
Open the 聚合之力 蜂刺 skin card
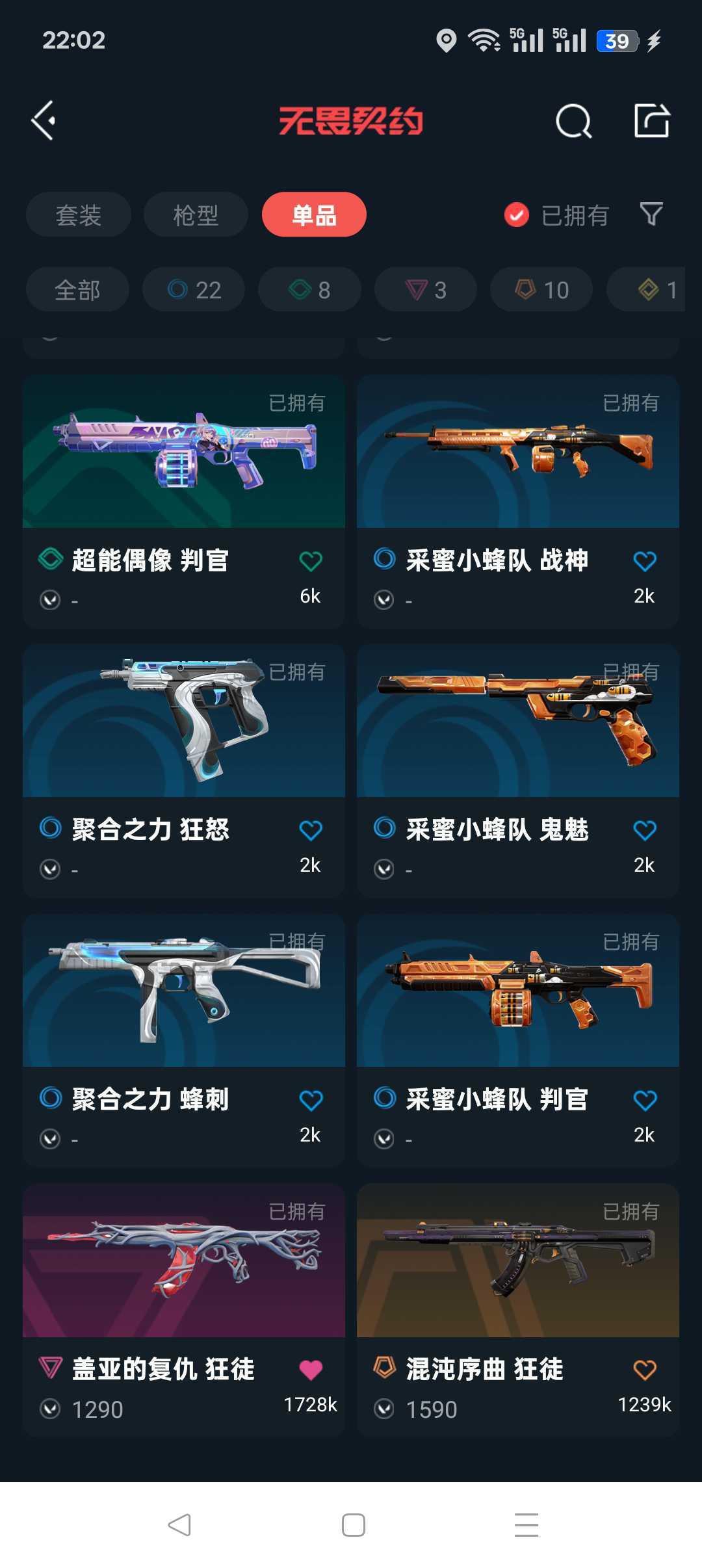[184, 1041]
